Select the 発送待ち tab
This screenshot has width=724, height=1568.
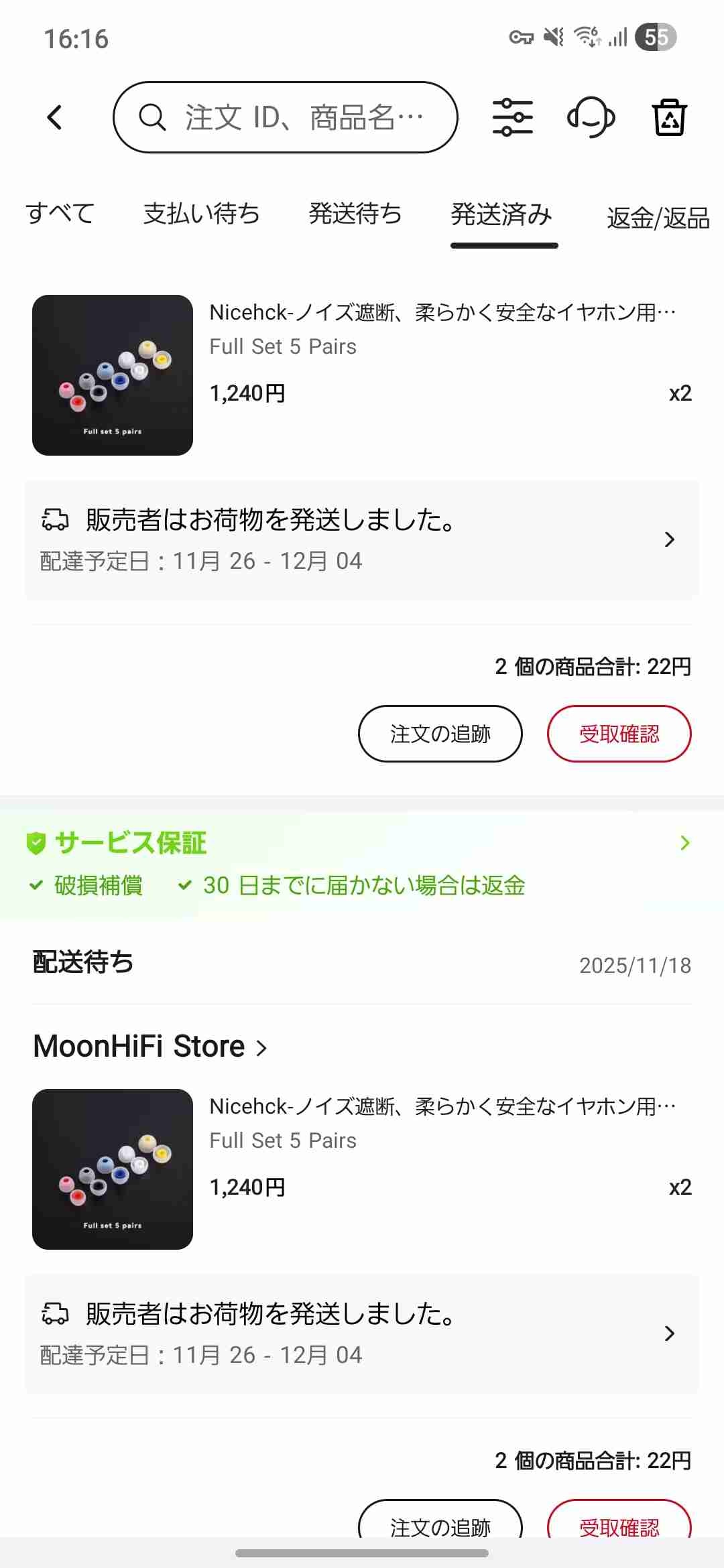coord(355,214)
